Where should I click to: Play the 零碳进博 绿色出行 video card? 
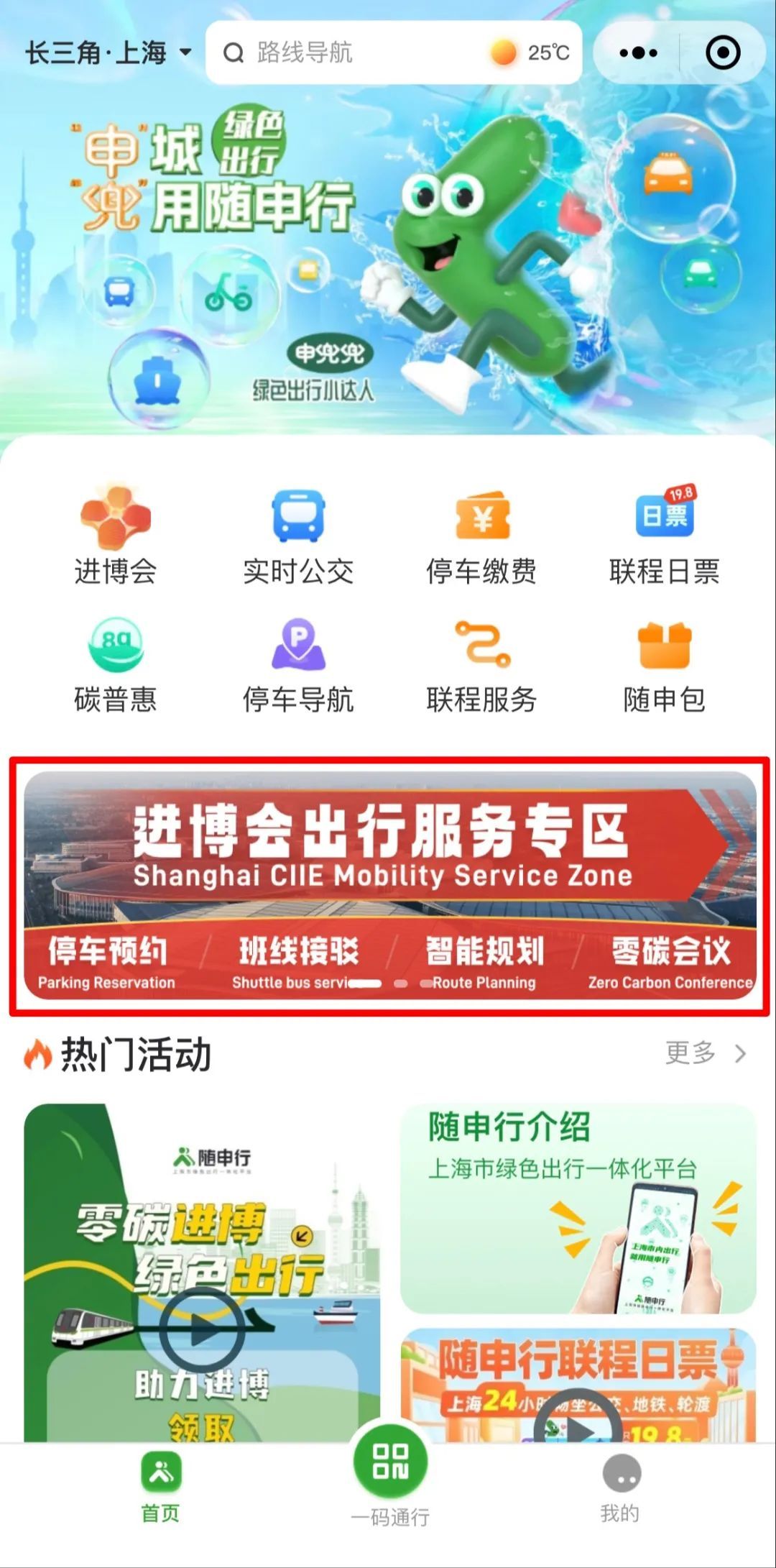coord(202,1330)
